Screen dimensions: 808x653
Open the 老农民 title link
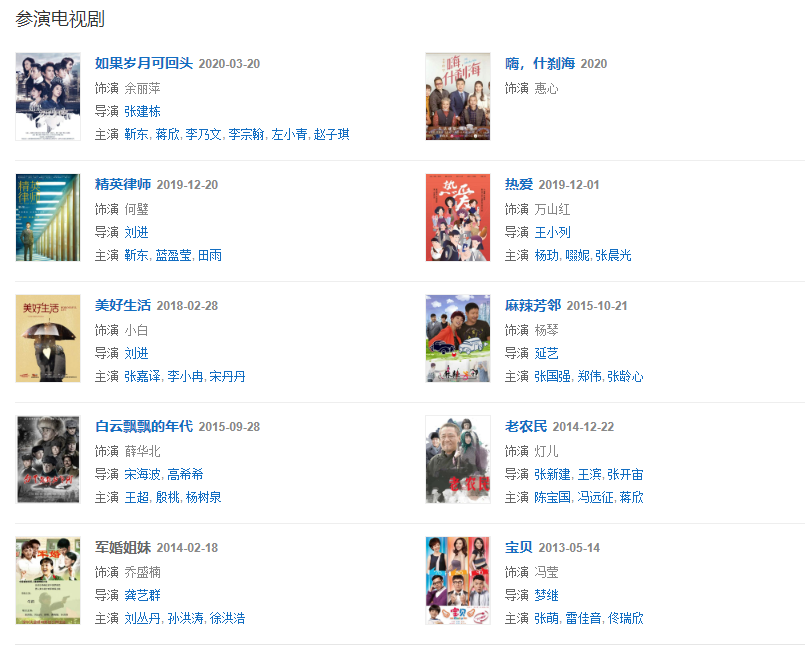pyautogui.click(x=526, y=426)
